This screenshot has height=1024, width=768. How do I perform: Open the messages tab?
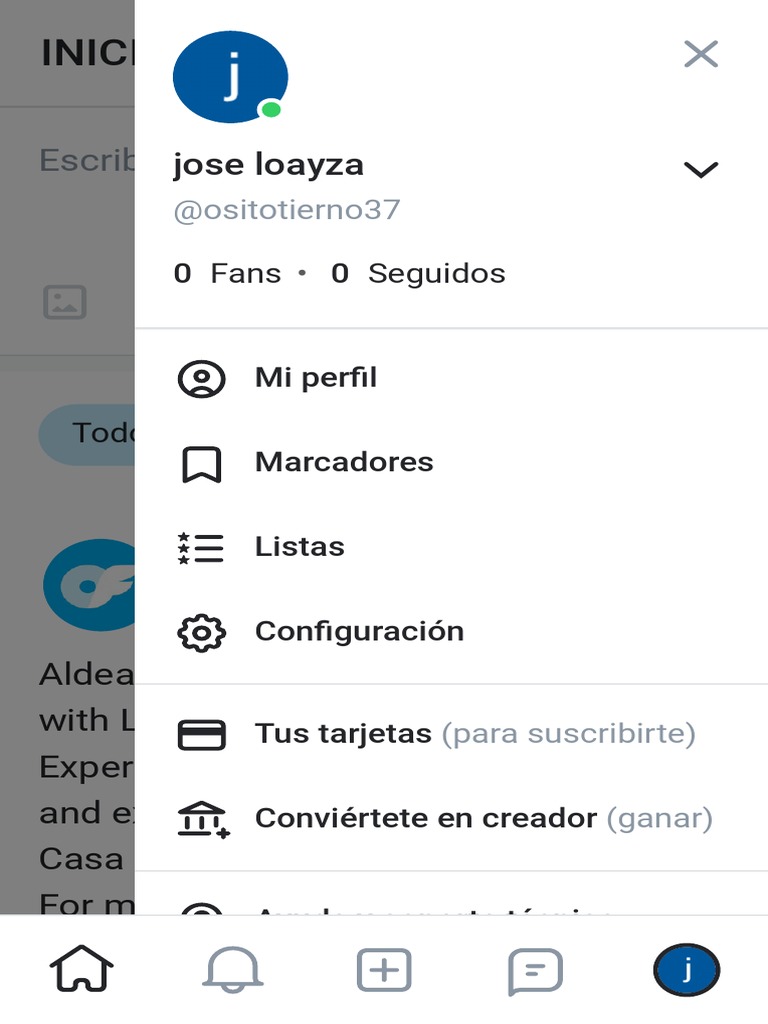click(535, 969)
